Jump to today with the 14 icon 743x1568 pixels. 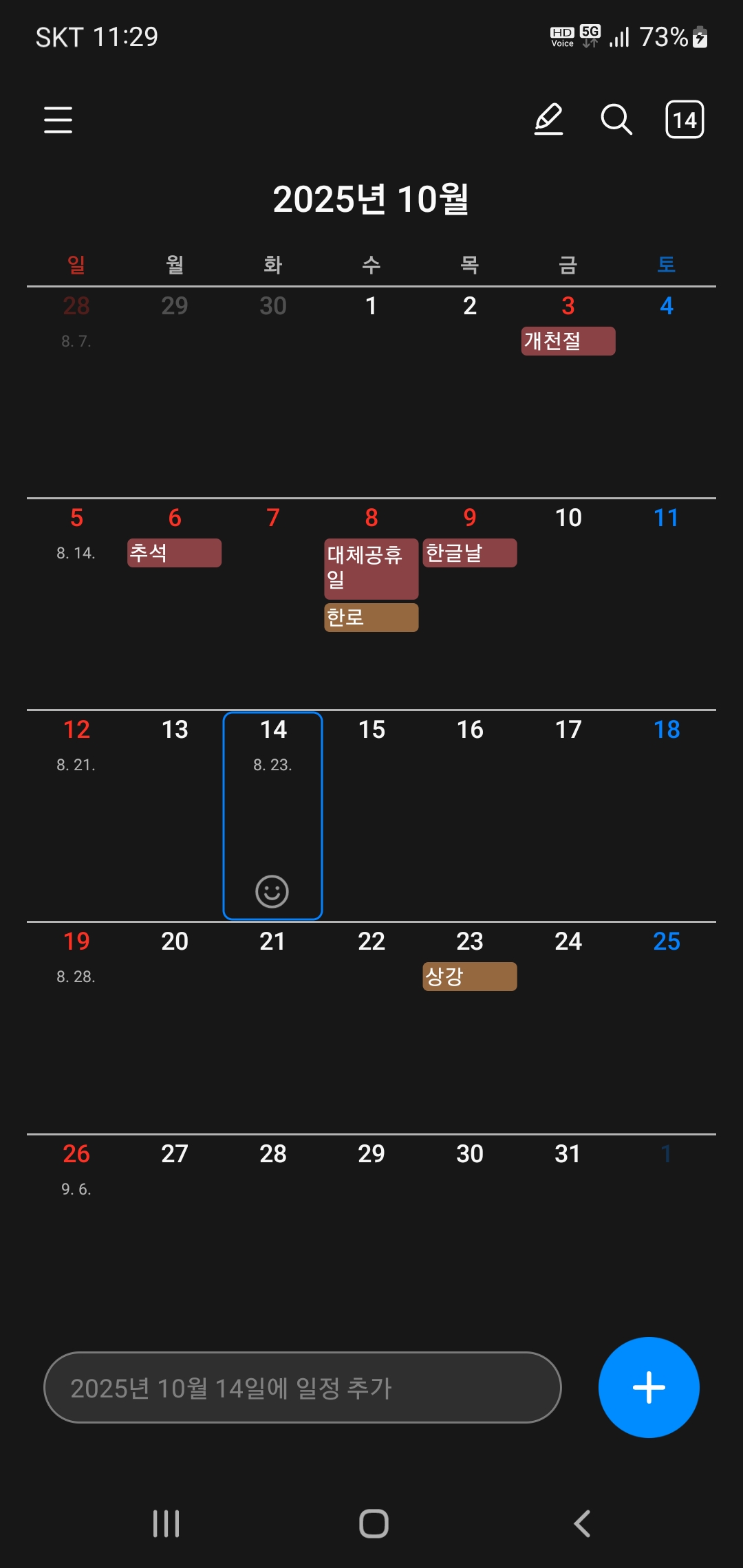click(685, 120)
